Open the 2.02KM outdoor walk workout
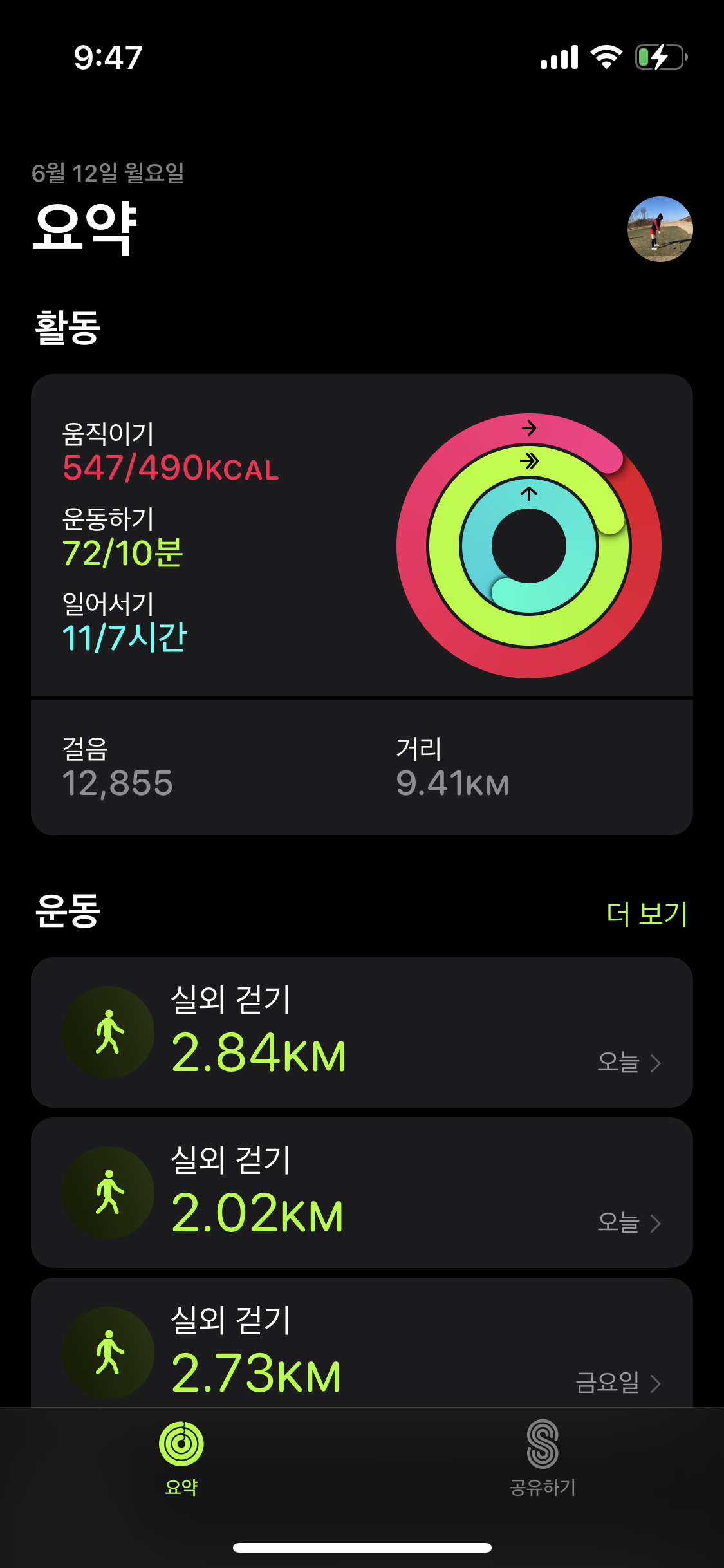This screenshot has width=724, height=1568. [362, 1193]
